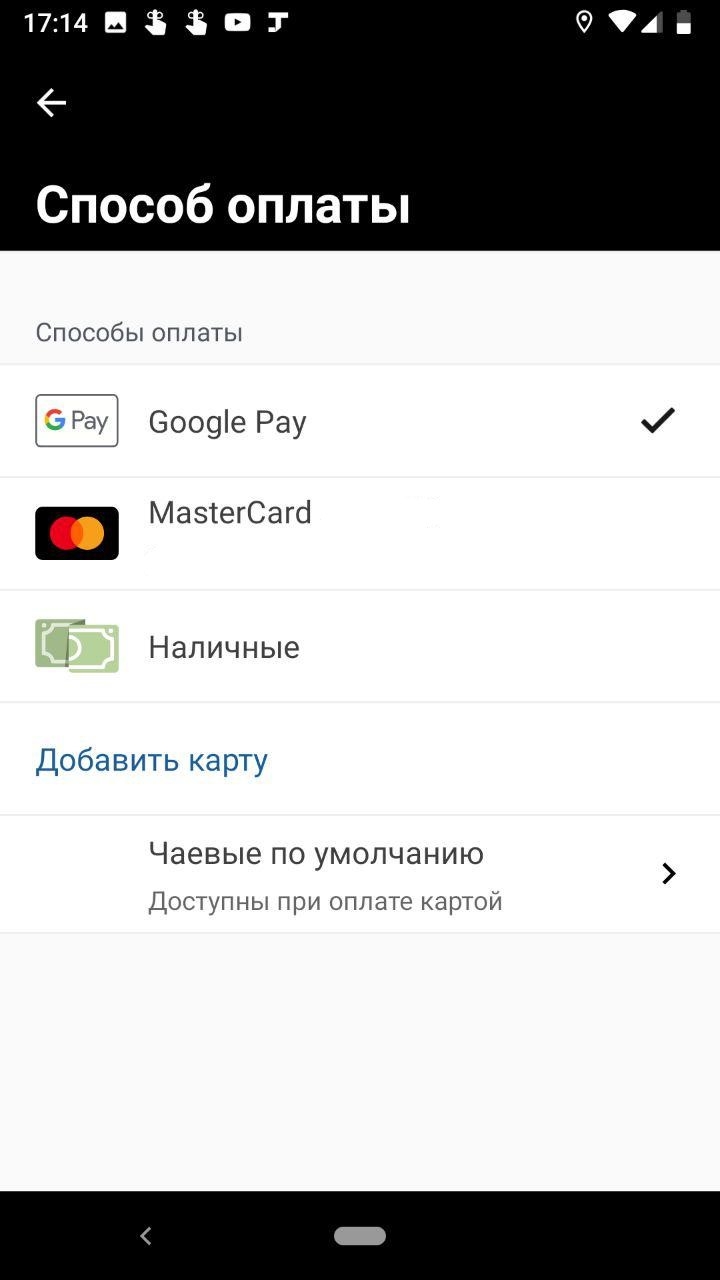Screen dimensions: 720x1280
Task: Tap the system back button
Action: click(x=146, y=1236)
